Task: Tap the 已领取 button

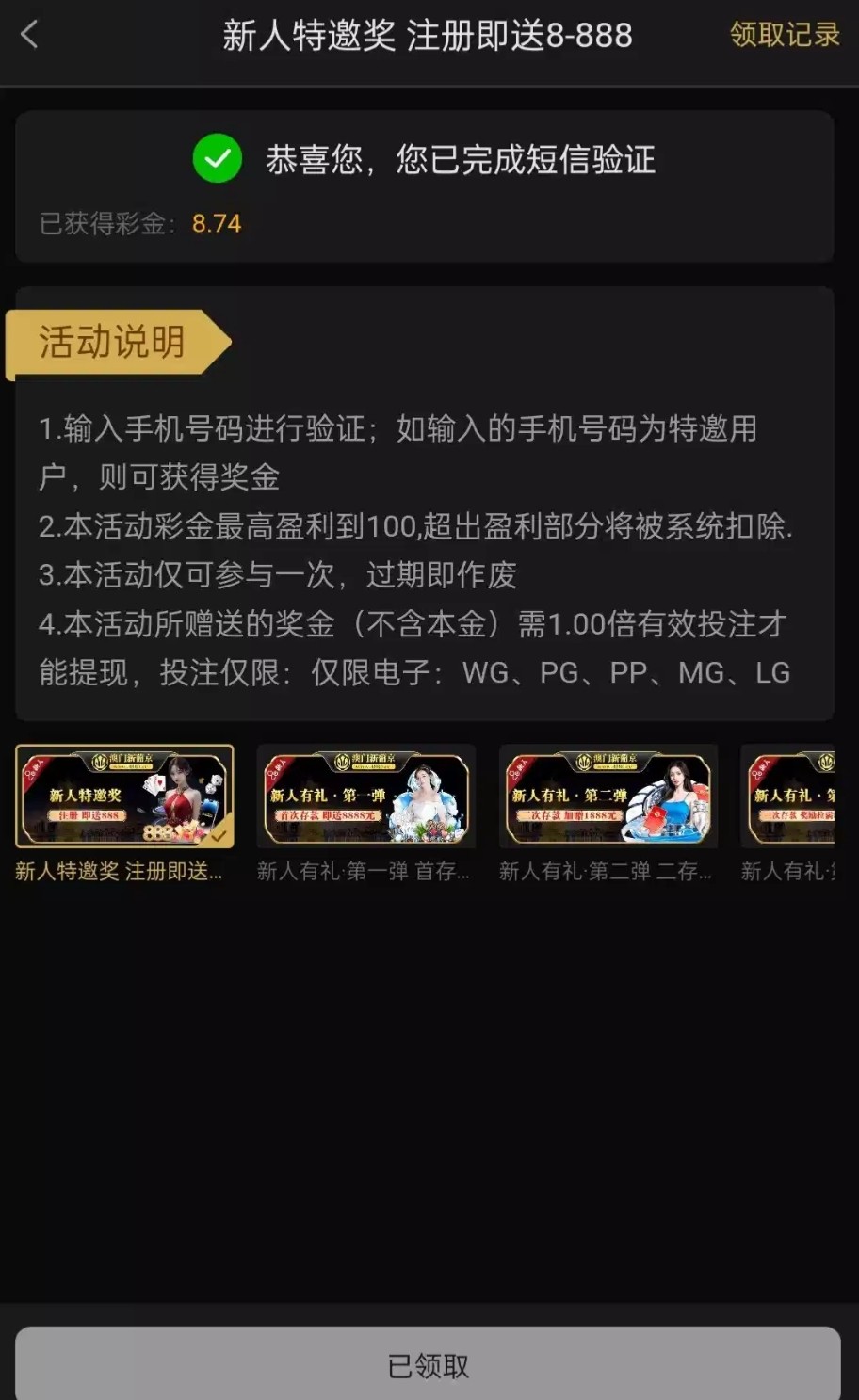Action: [428, 1365]
